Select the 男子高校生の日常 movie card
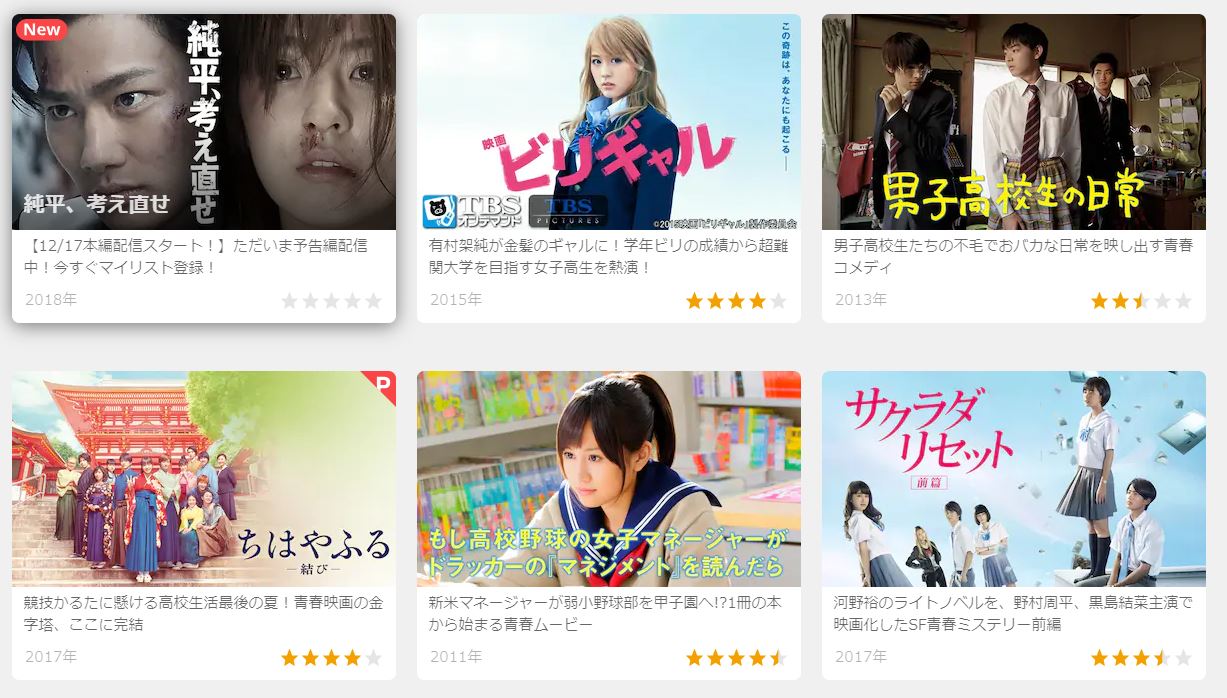 coord(1013,123)
